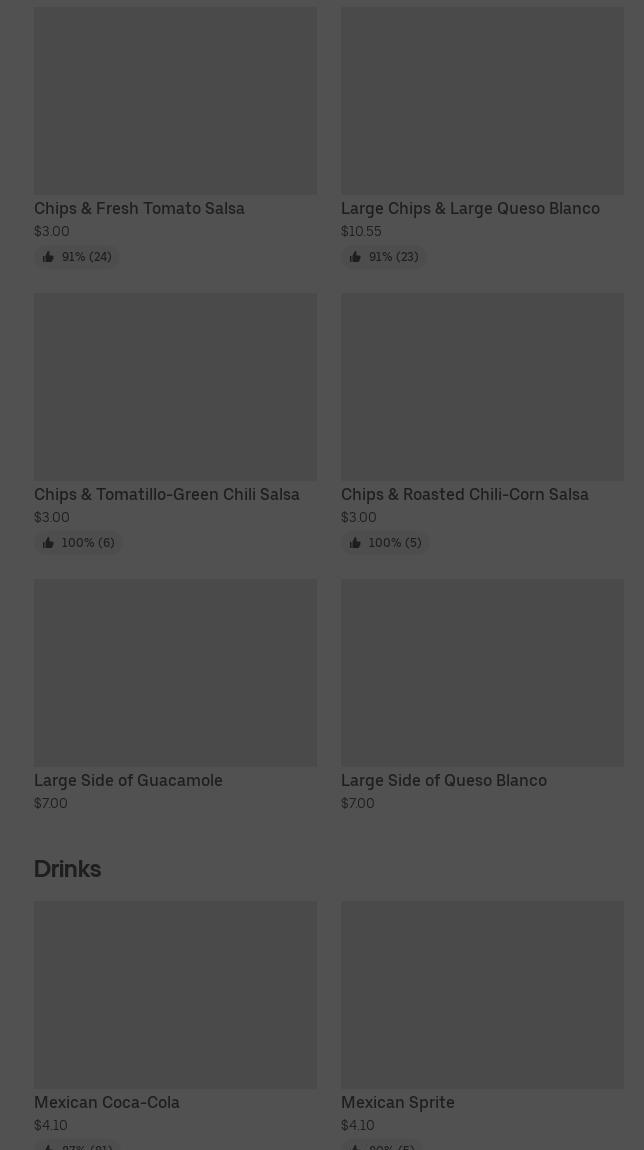Screen dimensions: 644x1150
Task: Choose Chips & Roasted Chili-Corn Salsa
Action: pyautogui.click(x=482, y=424)
